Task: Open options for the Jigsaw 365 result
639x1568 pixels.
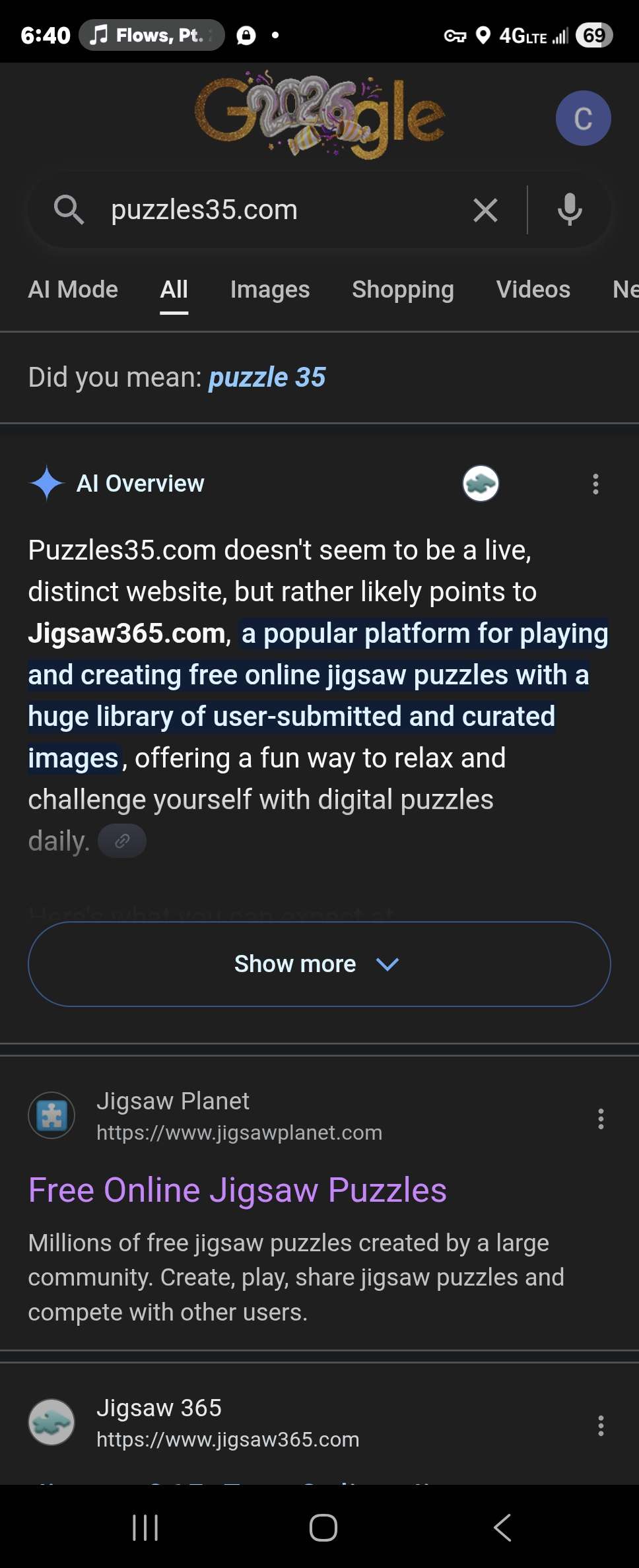Action: tap(601, 1425)
